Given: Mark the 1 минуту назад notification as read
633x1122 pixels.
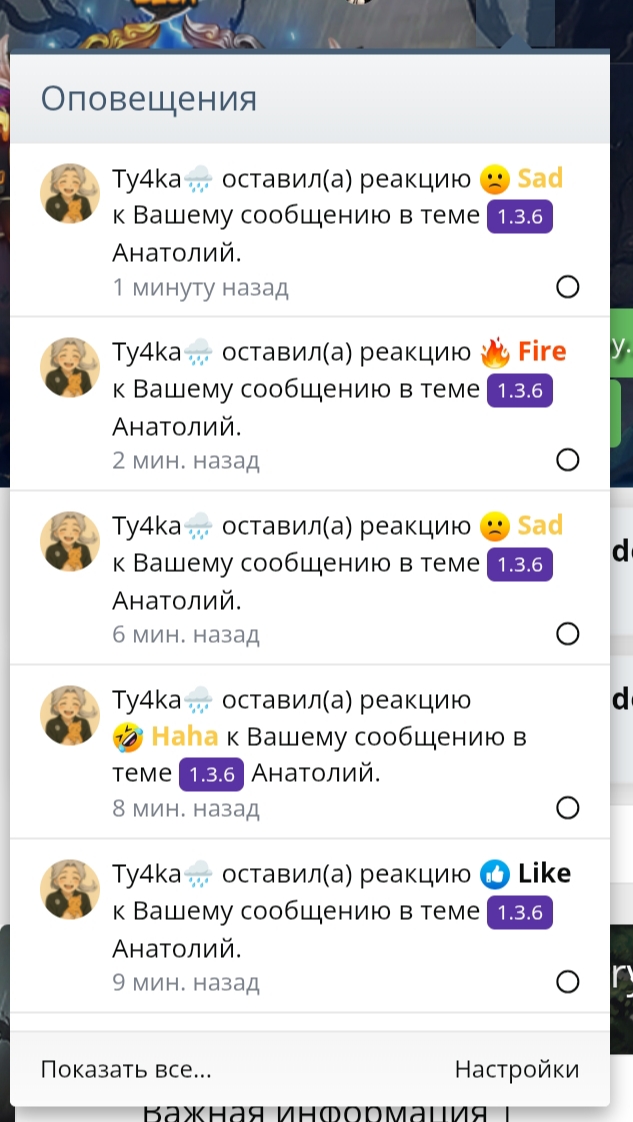Looking at the screenshot, I should [567, 288].
